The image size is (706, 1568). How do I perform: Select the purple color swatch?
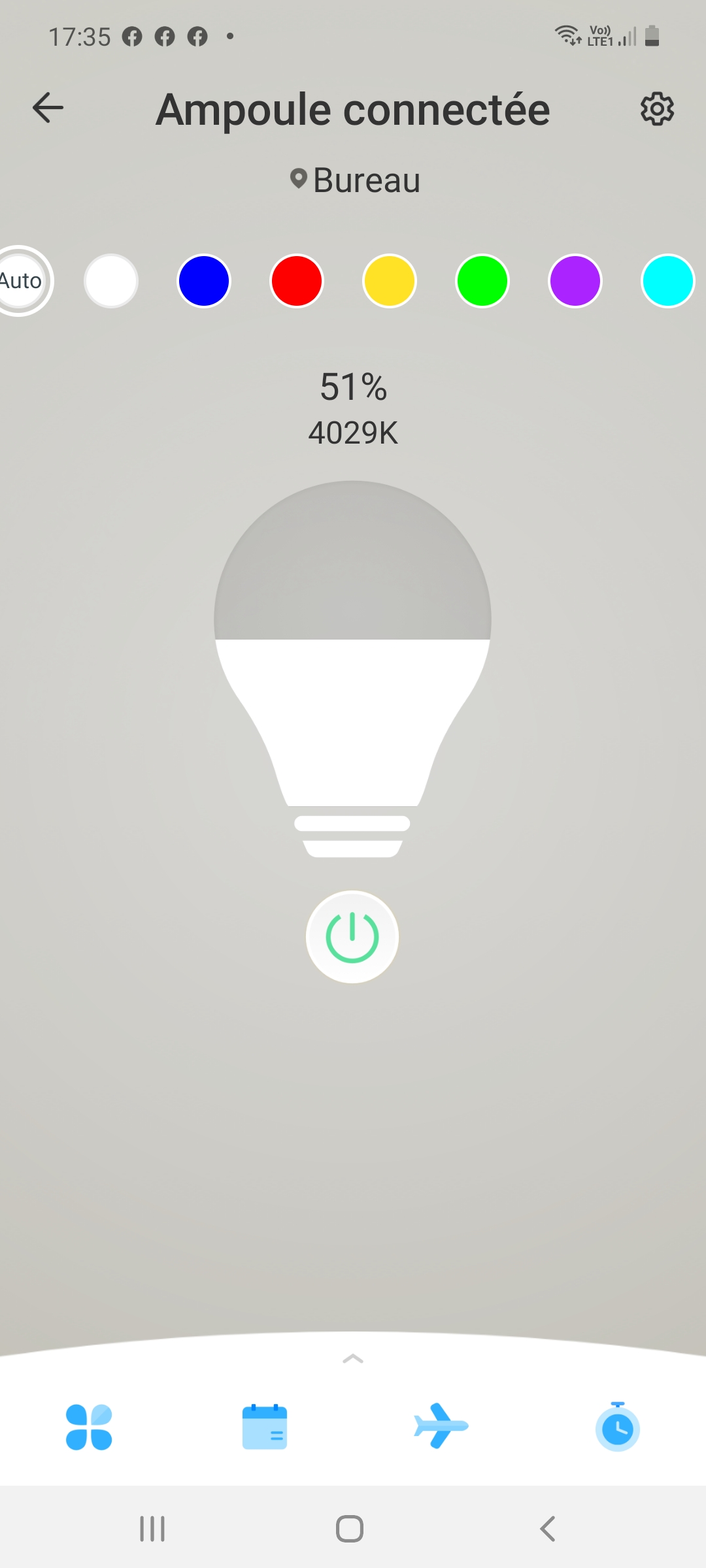tap(575, 281)
